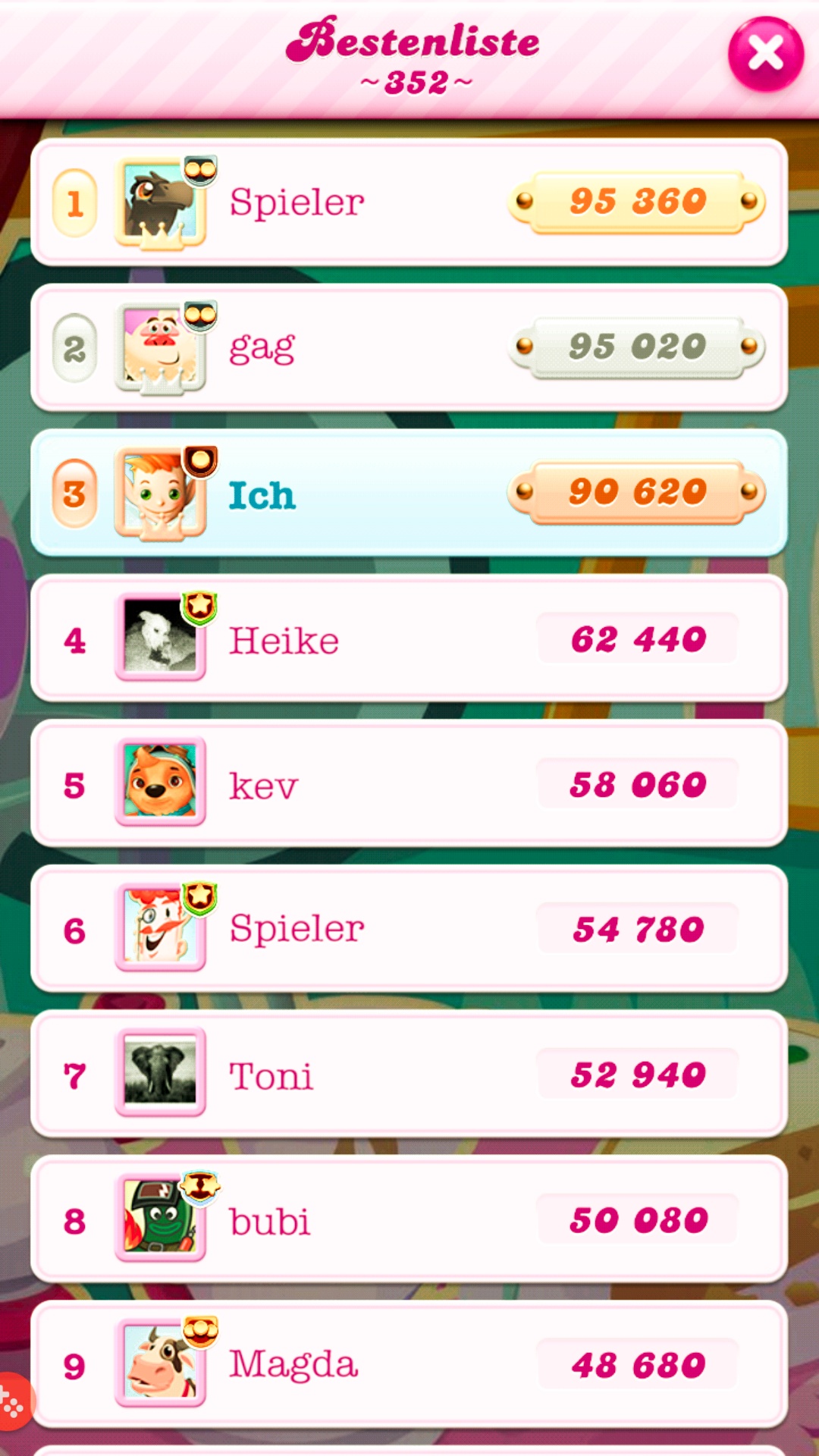Open sixth-place Spieler's entry

409,930
